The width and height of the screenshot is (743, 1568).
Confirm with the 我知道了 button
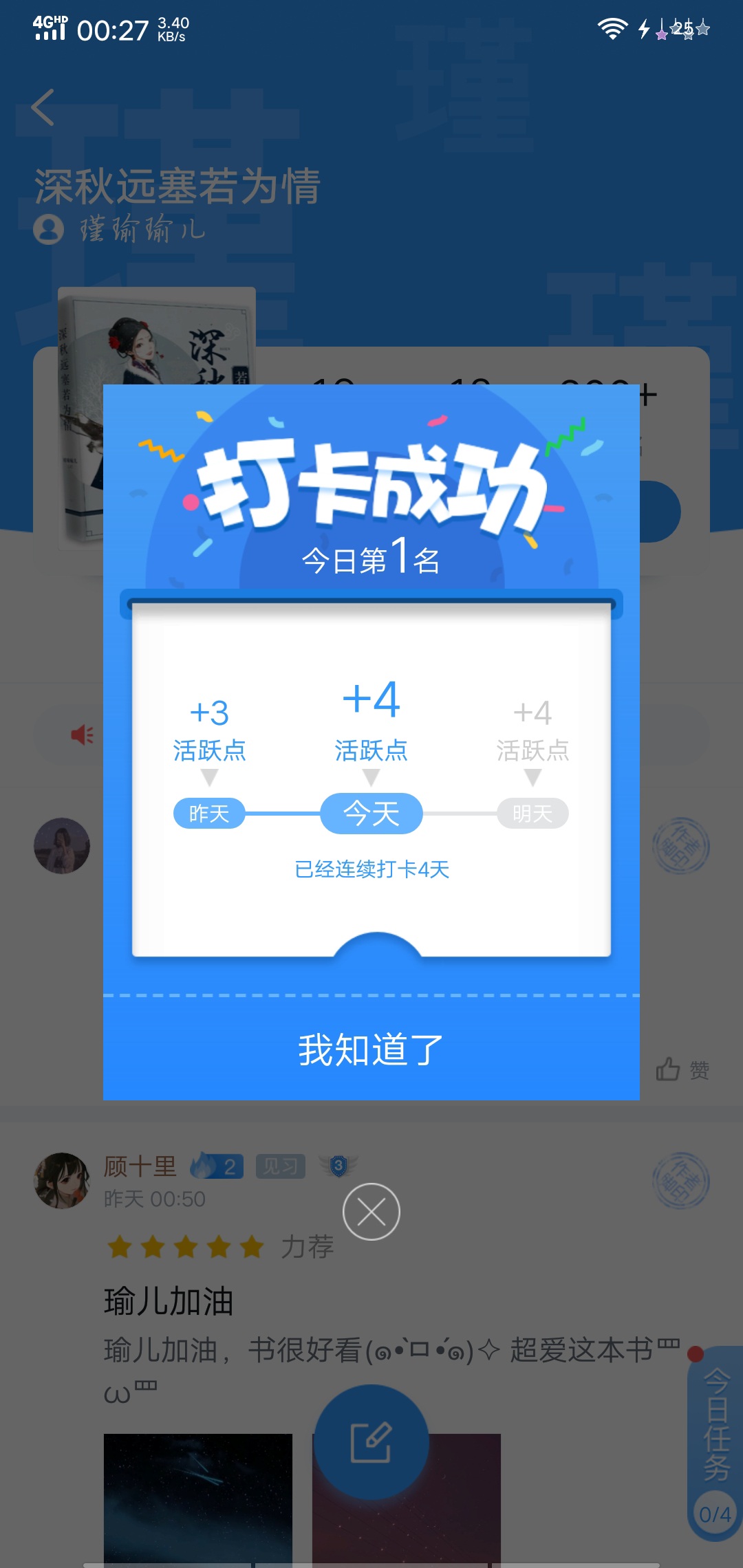coord(371,1049)
